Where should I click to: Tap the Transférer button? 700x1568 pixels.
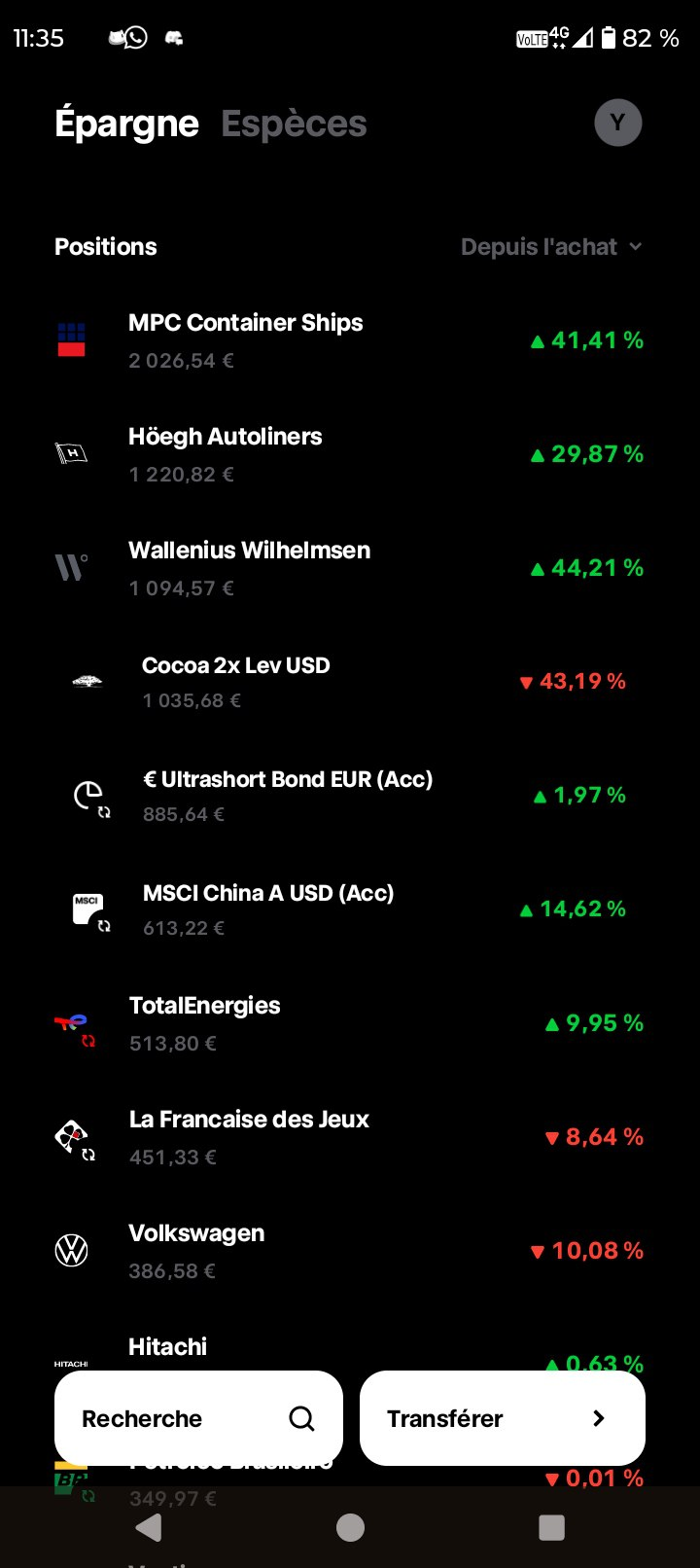tap(503, 1418)
